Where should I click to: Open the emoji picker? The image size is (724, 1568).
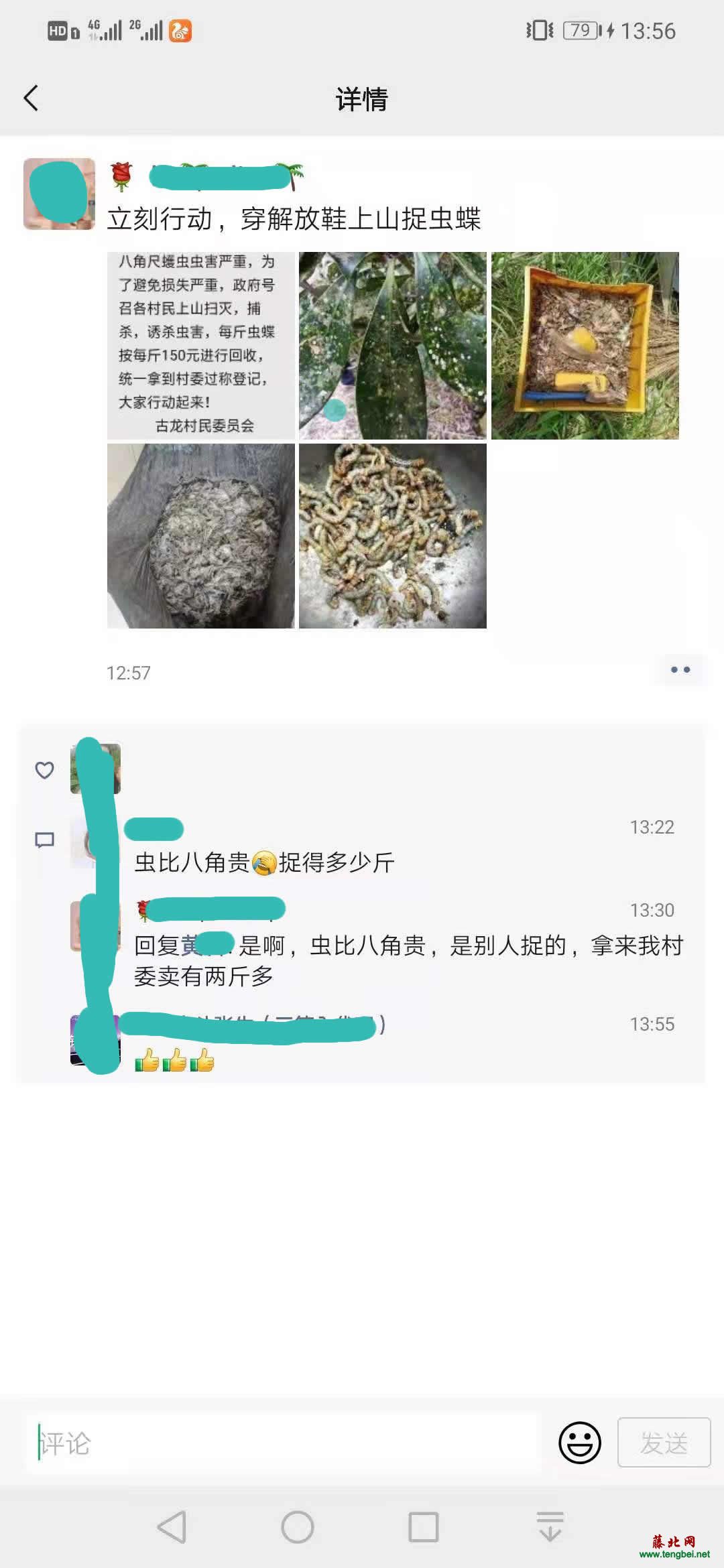tap(579, 1443)
